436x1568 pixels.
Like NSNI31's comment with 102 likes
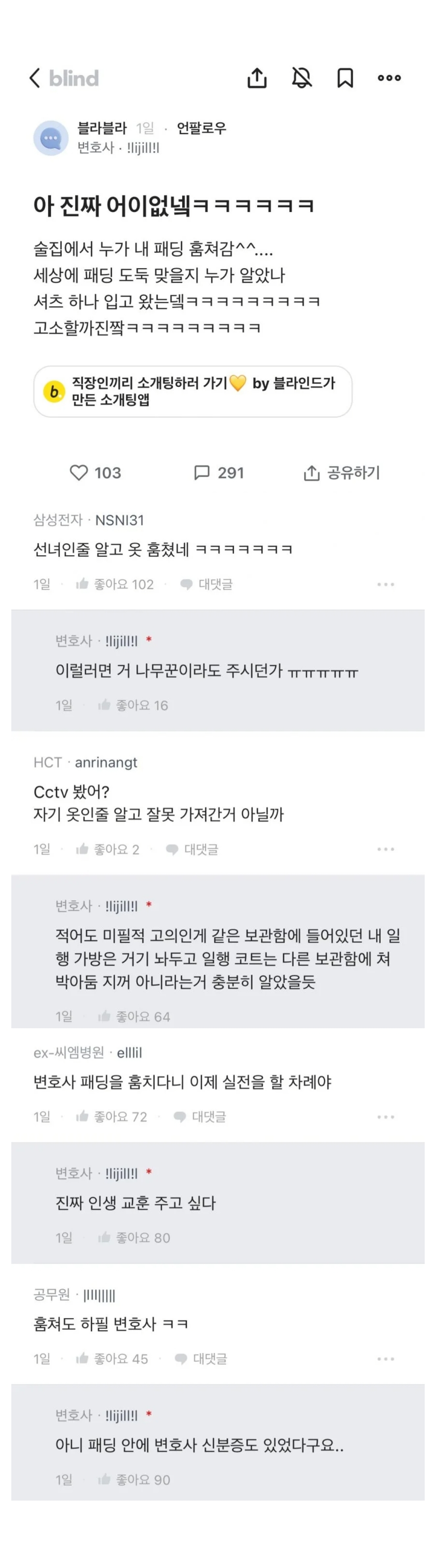[115, 584]
